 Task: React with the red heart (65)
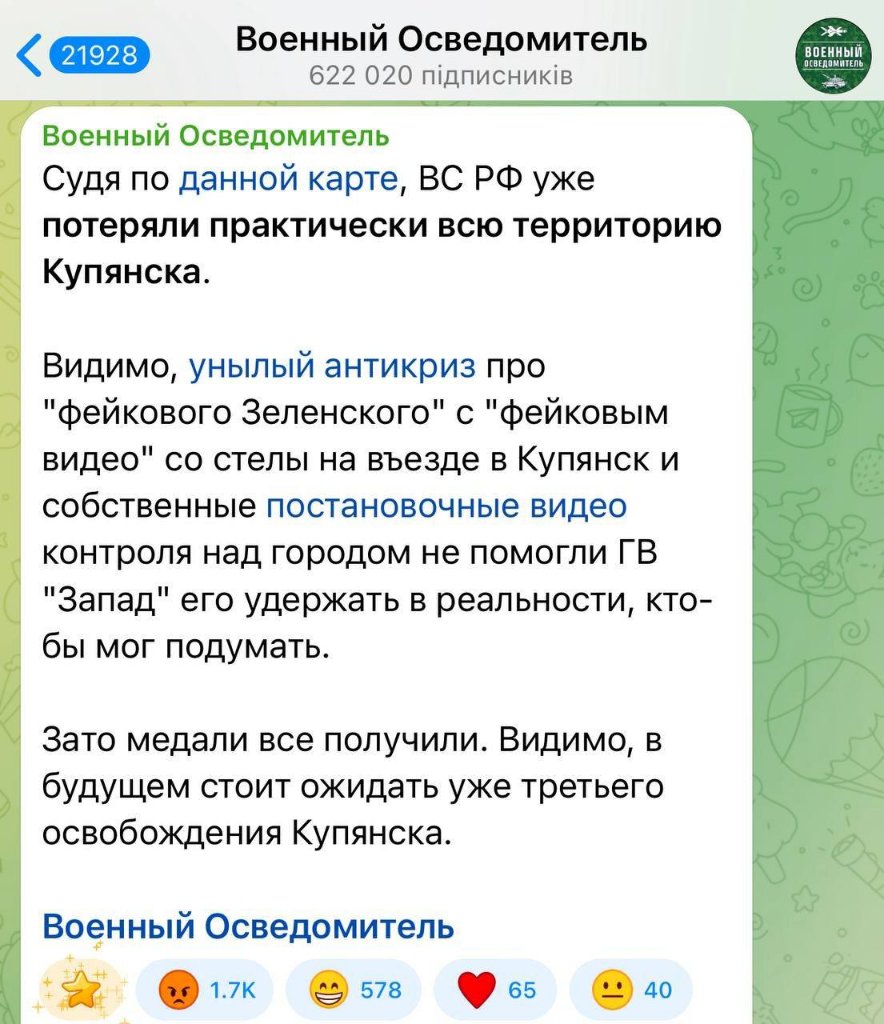495,990
